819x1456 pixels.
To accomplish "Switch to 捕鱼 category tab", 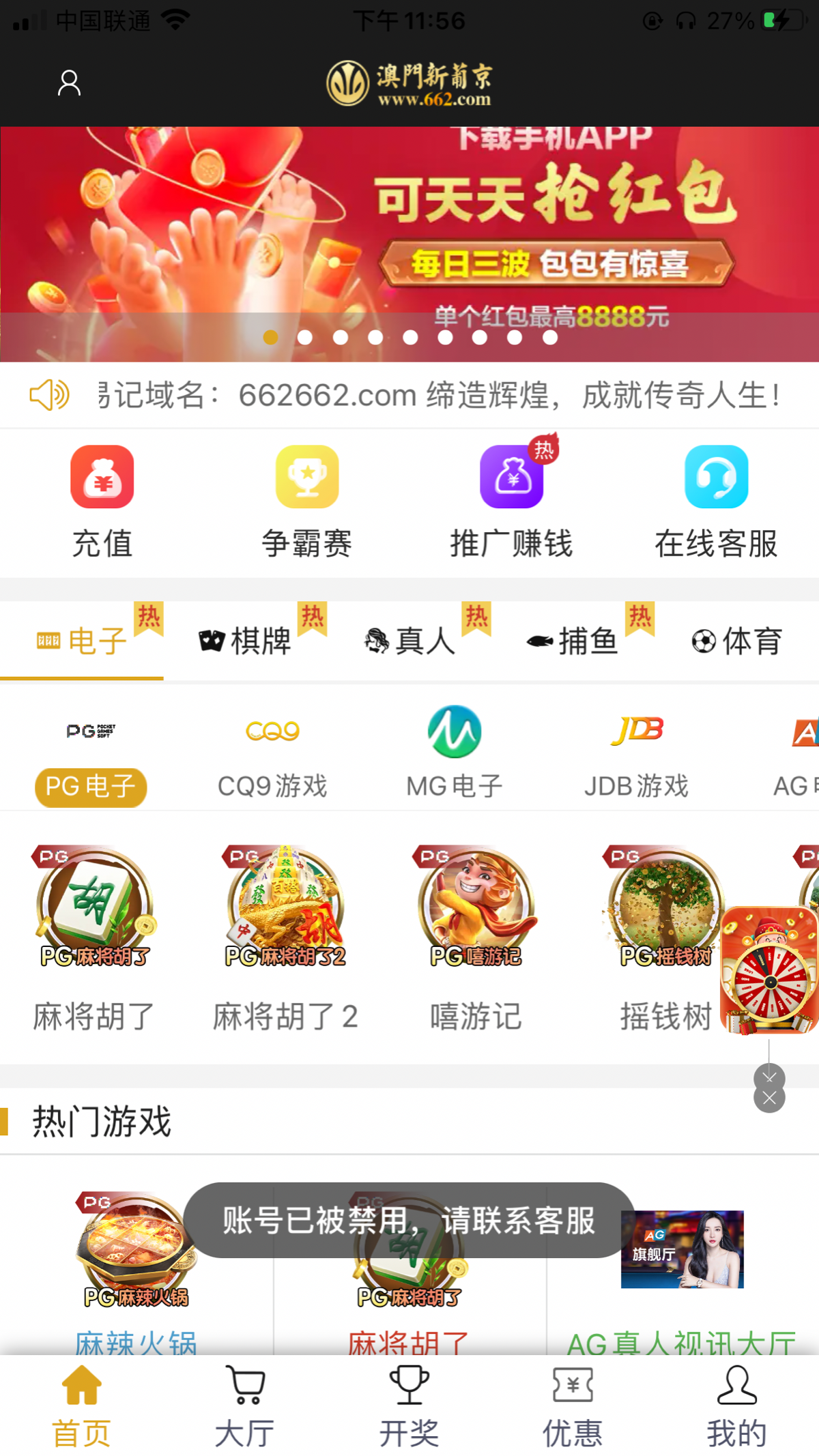I will 573,641.
